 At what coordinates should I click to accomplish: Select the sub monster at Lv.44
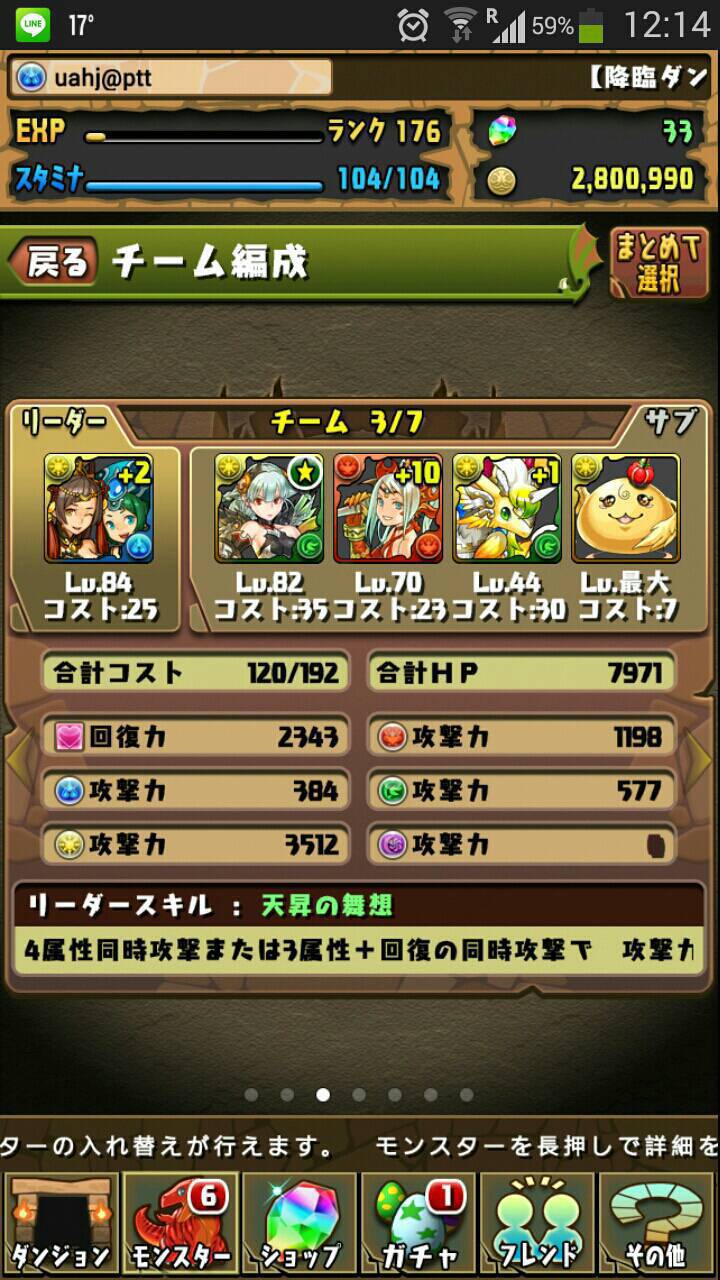point(507,508)
